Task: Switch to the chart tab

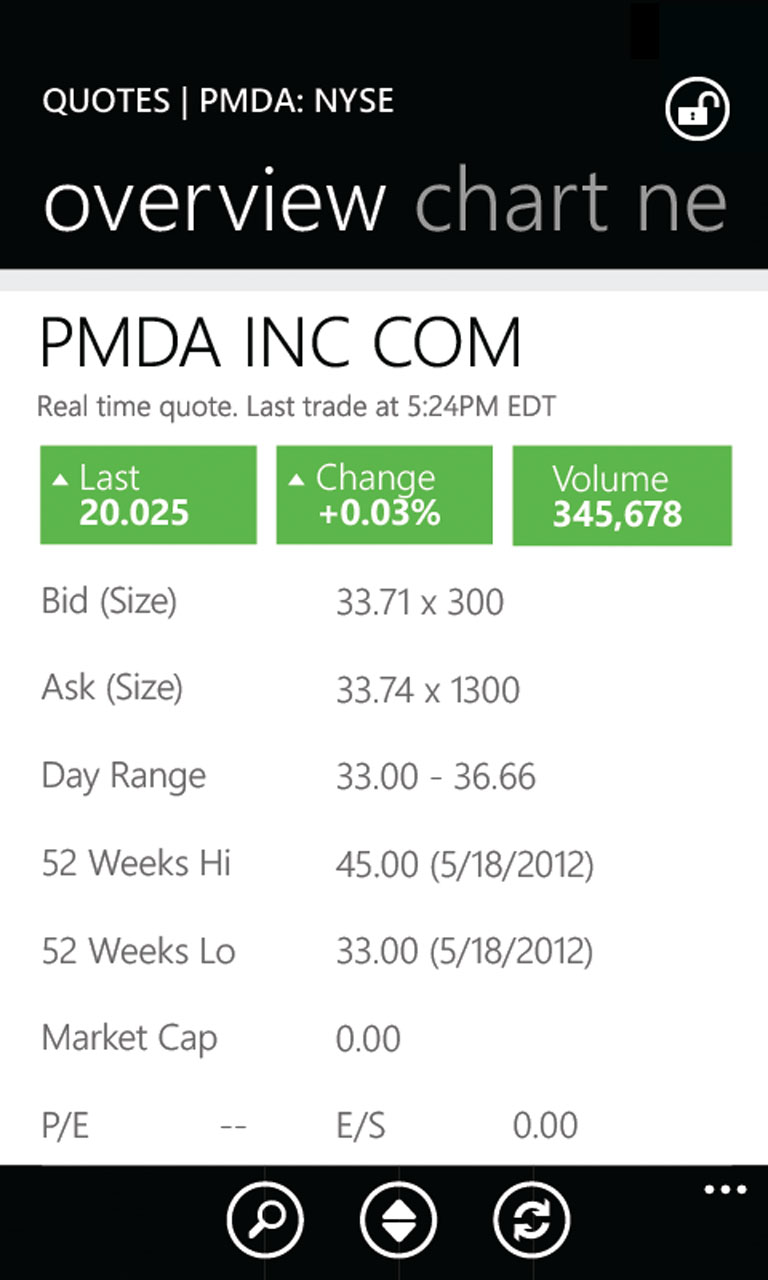Action: click(511, 201)
